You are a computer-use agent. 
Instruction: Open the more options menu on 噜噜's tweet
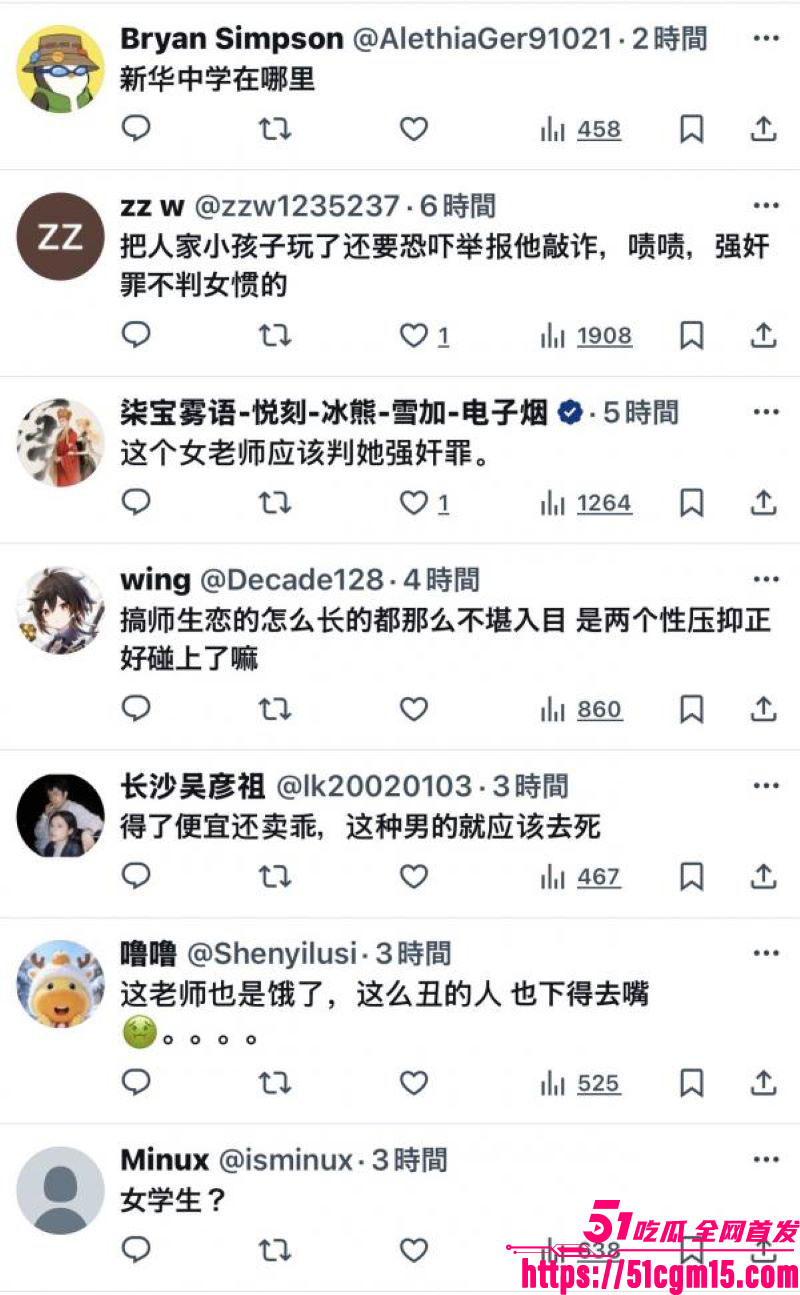[766, 952]
